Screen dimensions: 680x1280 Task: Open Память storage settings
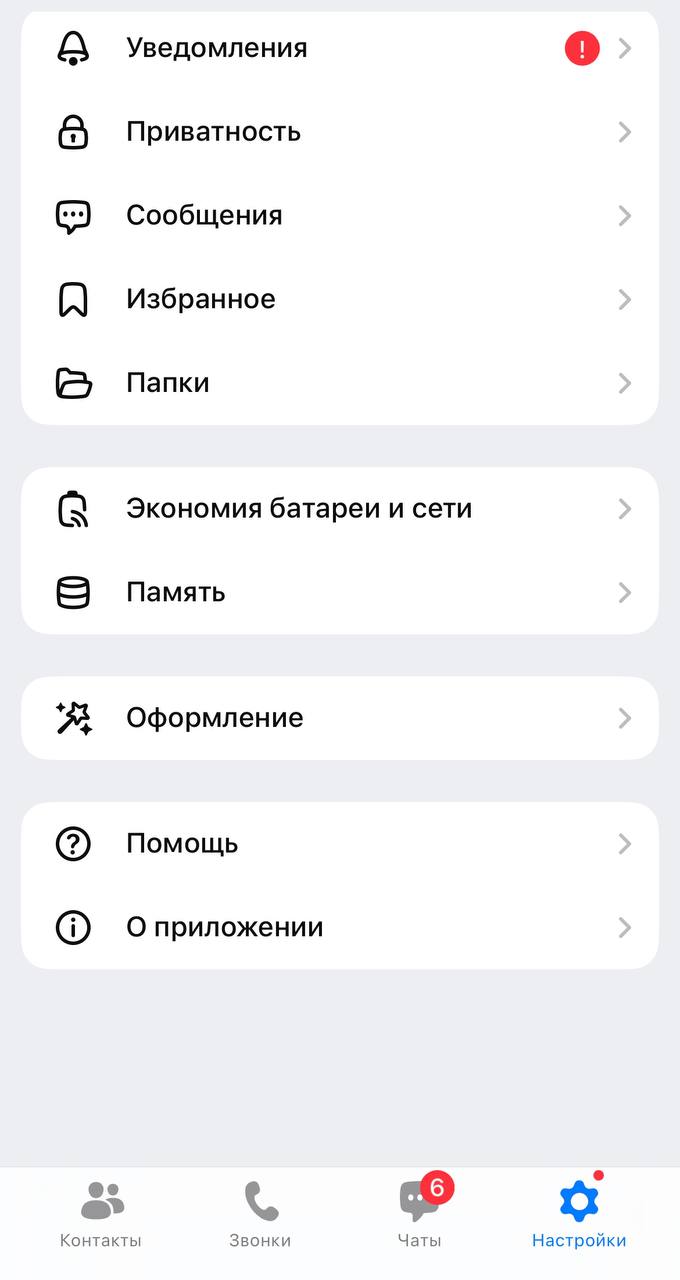(339, 593)
